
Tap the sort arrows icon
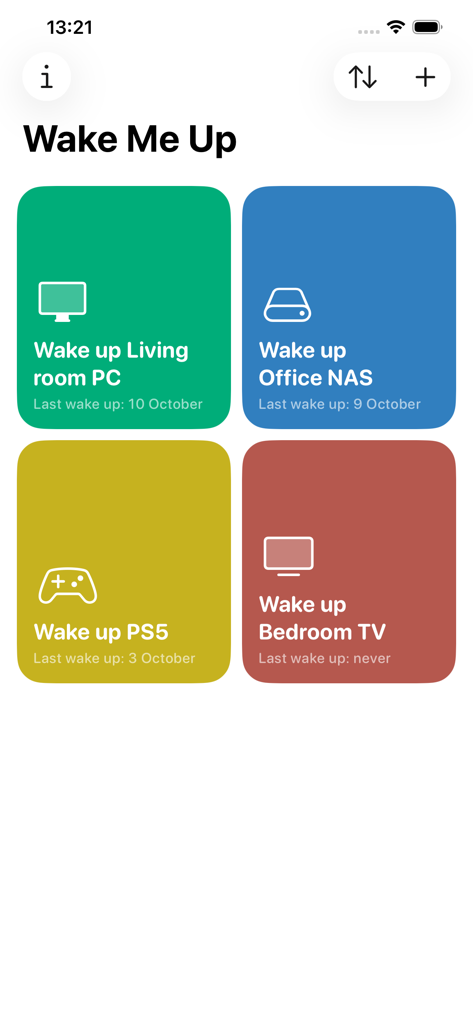(363, 77)
